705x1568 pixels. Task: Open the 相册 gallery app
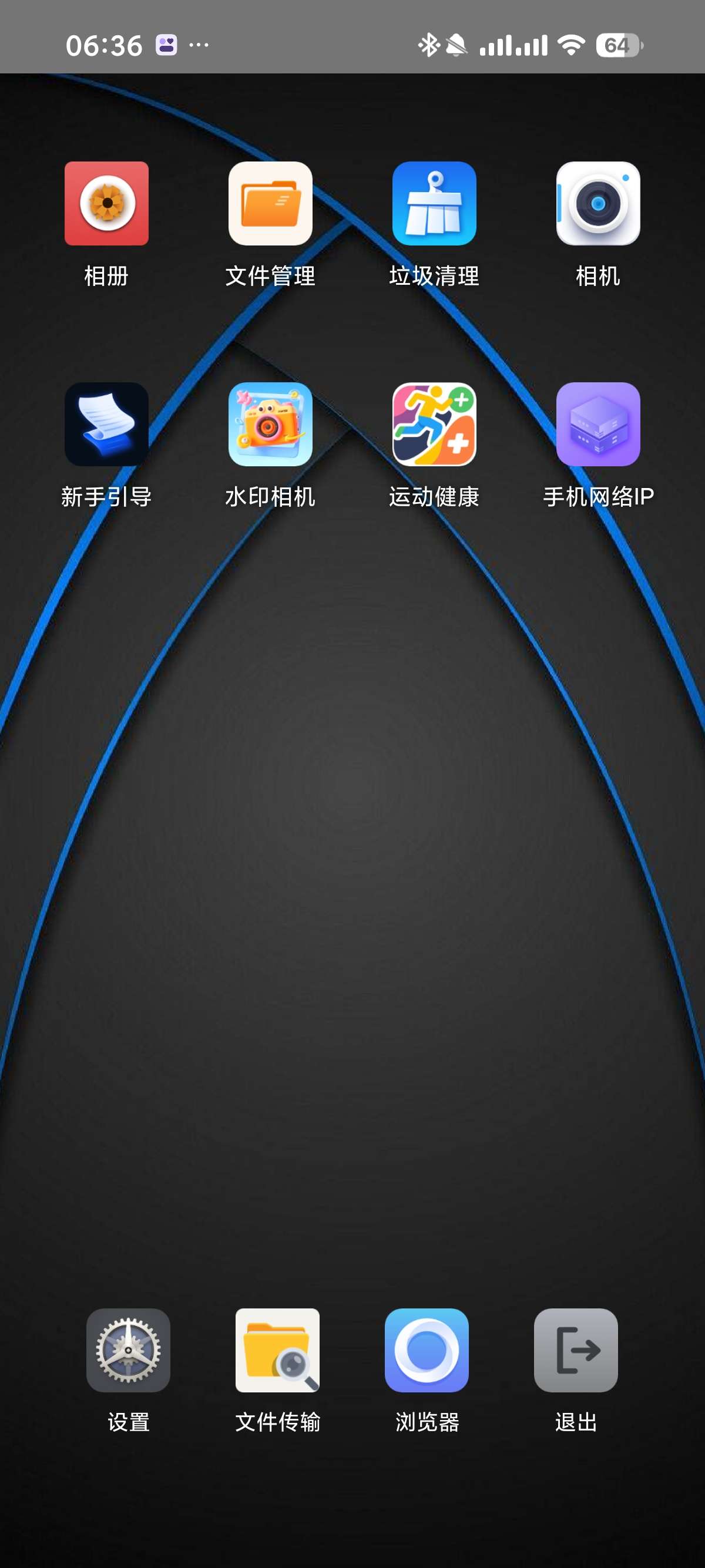click(x=106, y=203)
